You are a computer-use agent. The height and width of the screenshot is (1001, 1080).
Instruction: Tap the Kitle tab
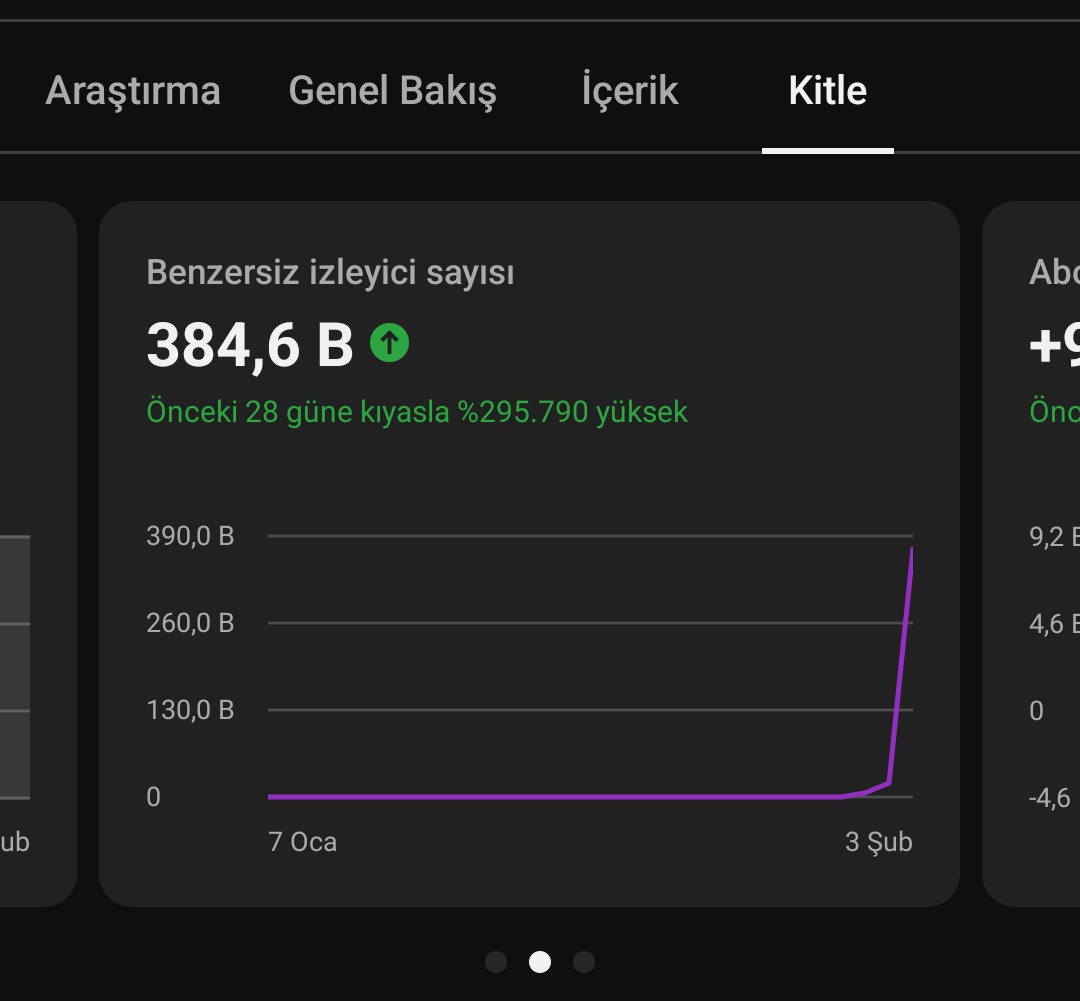[x=827, y=90]
